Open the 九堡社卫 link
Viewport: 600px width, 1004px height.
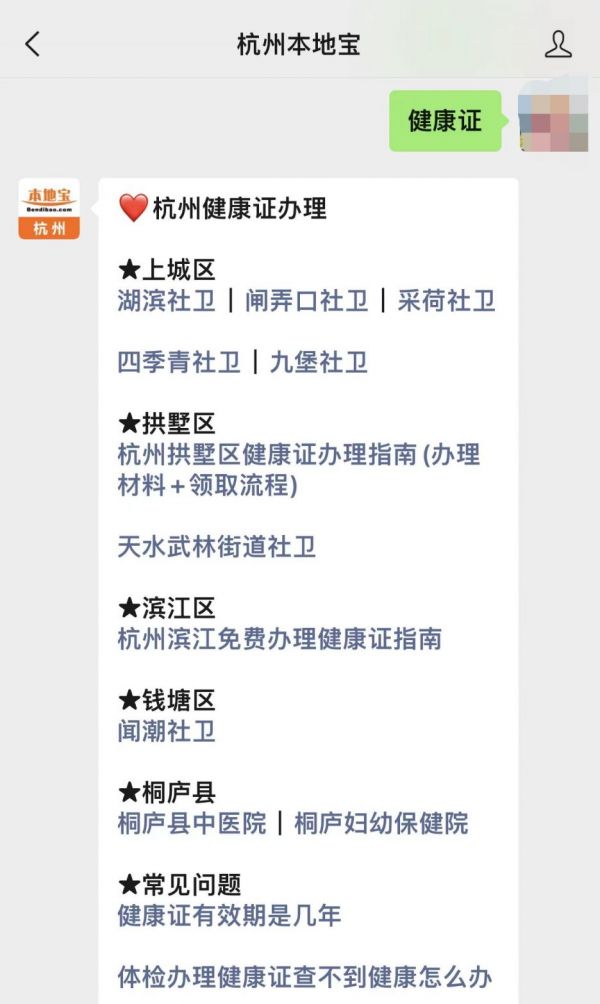pyautogui.click(x=318, y=362)
